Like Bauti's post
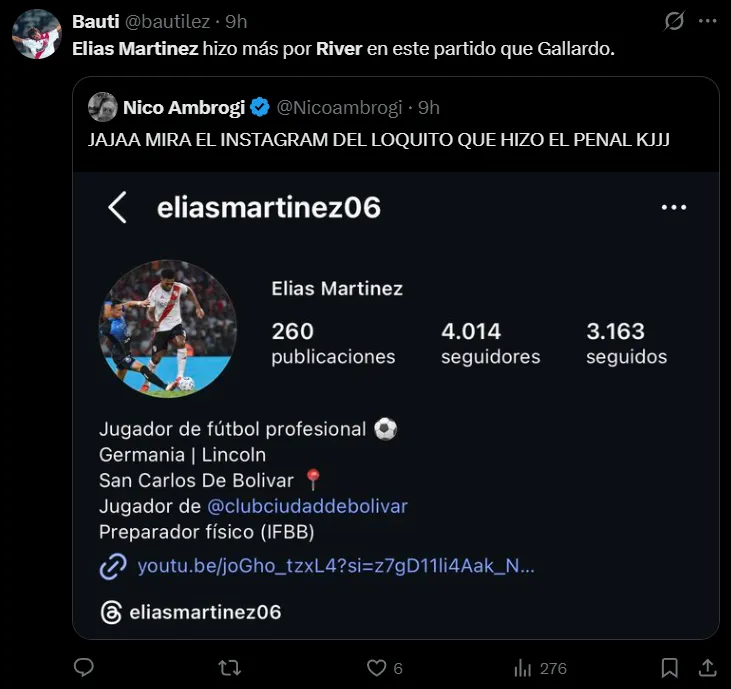Screen dimensions: 731x689 (x=376, y=667)
